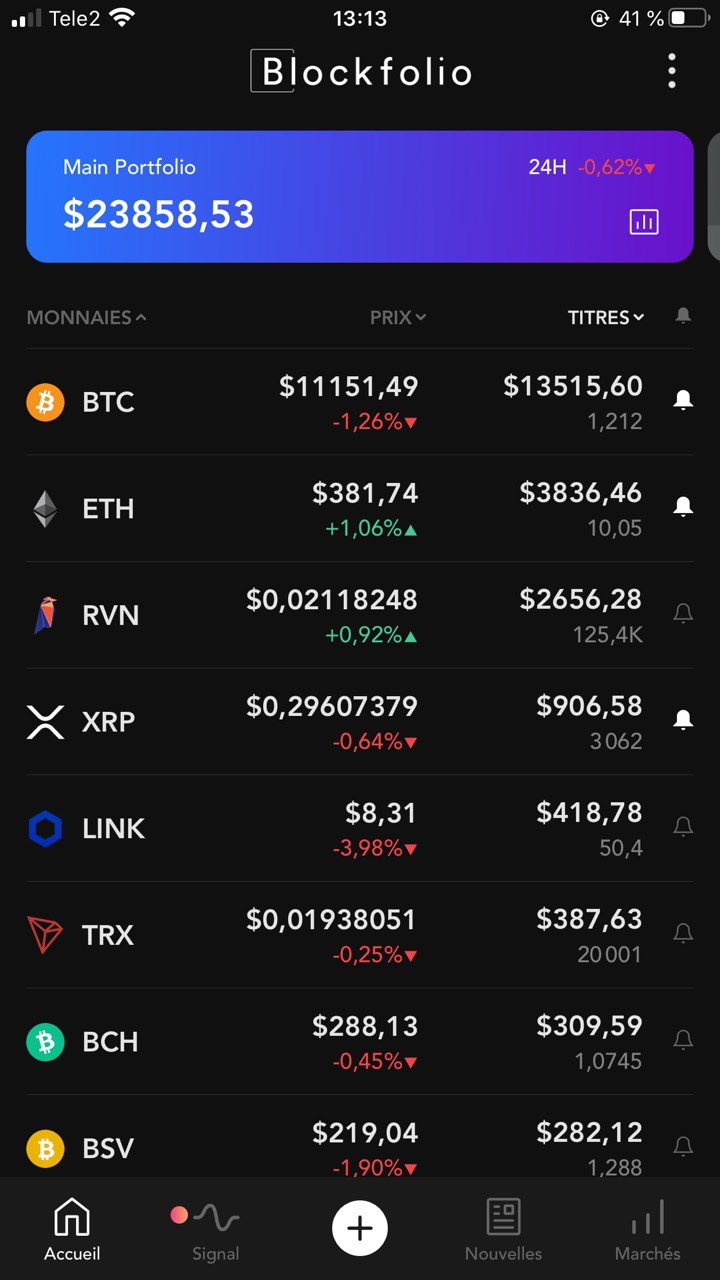This screenshot has height=1280, width=720.
Task: Toggle the alert bell for XRP
Action: point(683,720)
